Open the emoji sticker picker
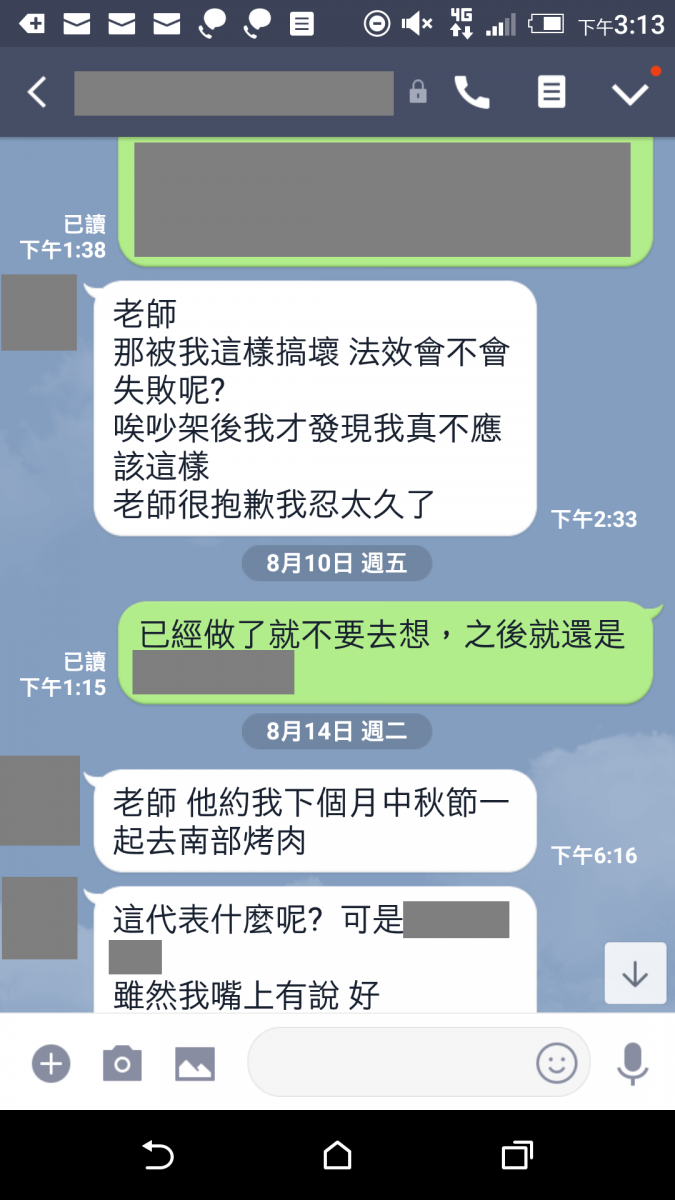The image size is (675, 1200). (x=557, y=1062)
